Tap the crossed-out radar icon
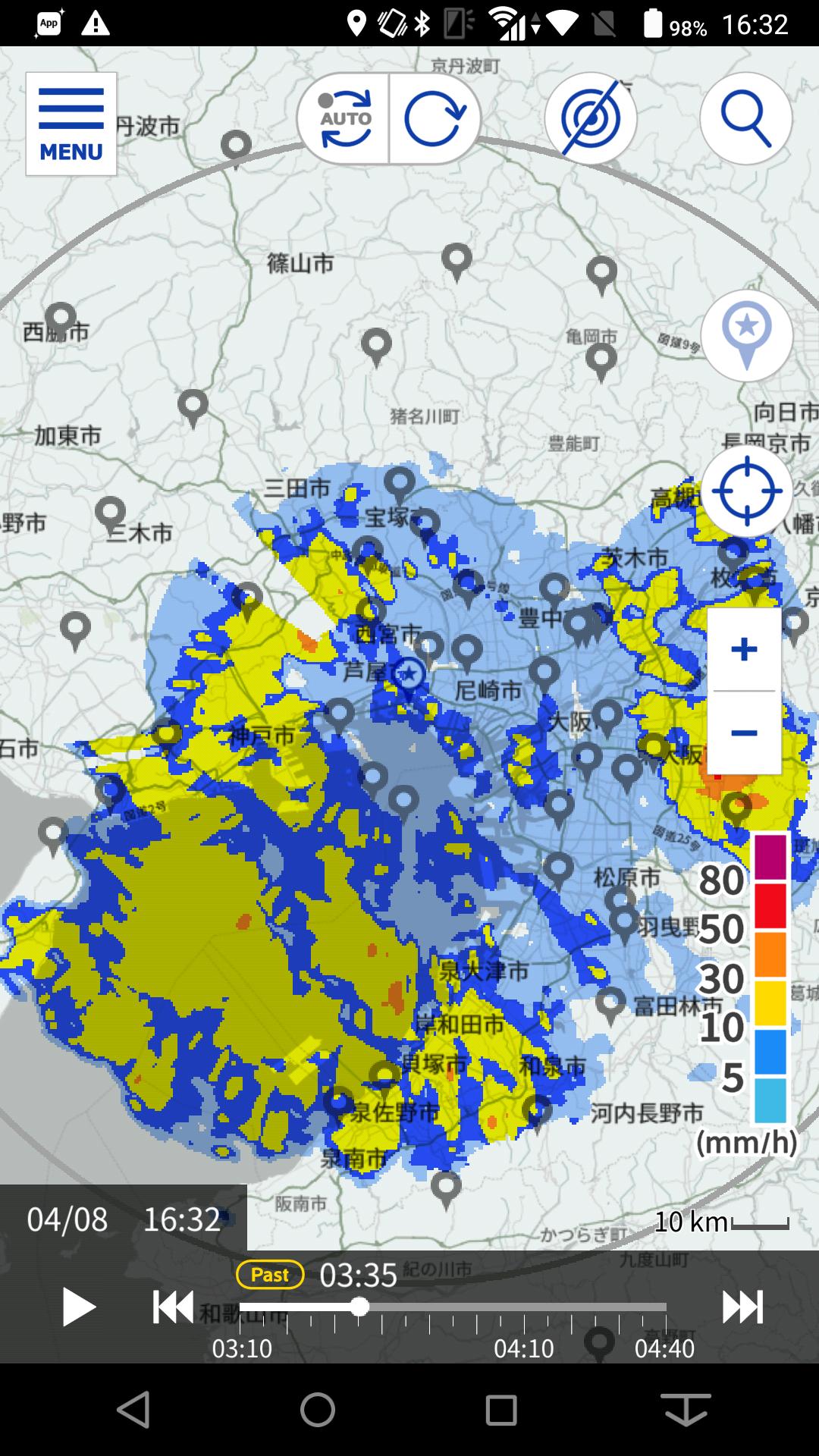The height and width of the screenshot is (1456, 819). 591,118
